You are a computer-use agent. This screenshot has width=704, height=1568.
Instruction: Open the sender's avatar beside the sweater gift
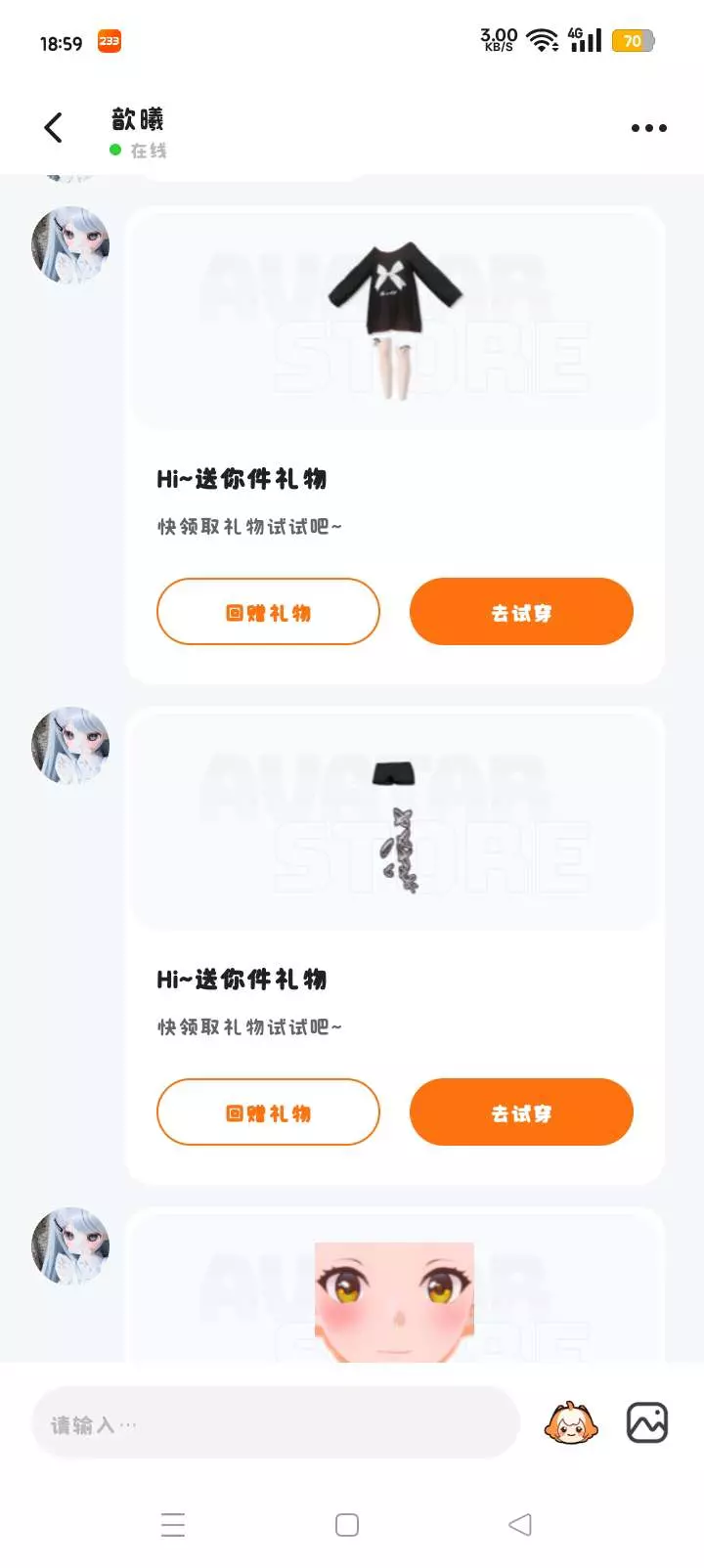point(70,245)
